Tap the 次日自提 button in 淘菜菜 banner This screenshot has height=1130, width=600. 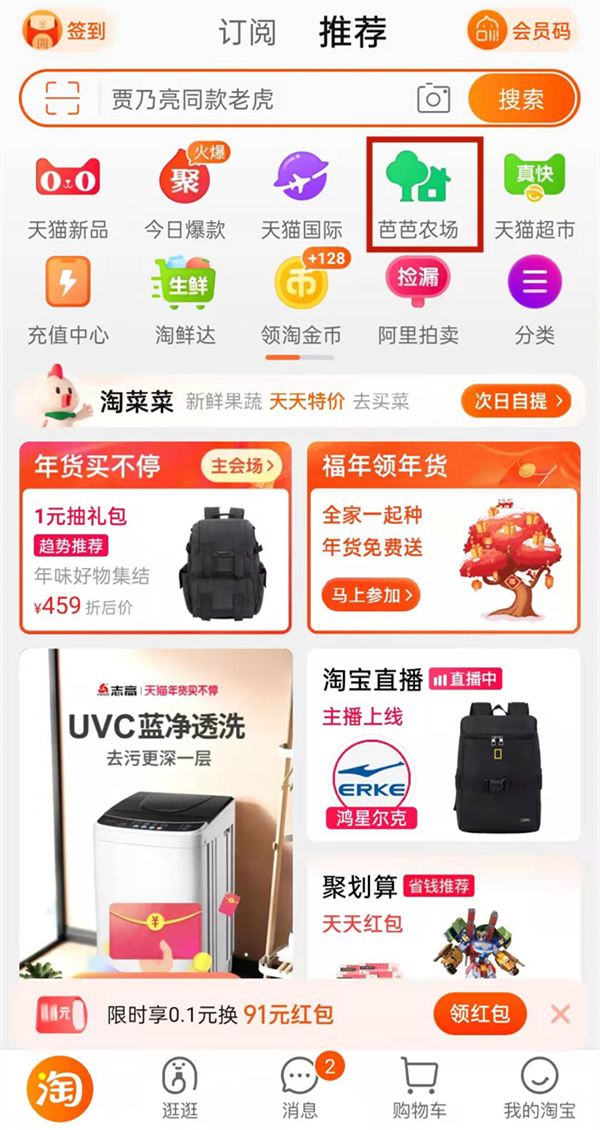coord(515,402)
